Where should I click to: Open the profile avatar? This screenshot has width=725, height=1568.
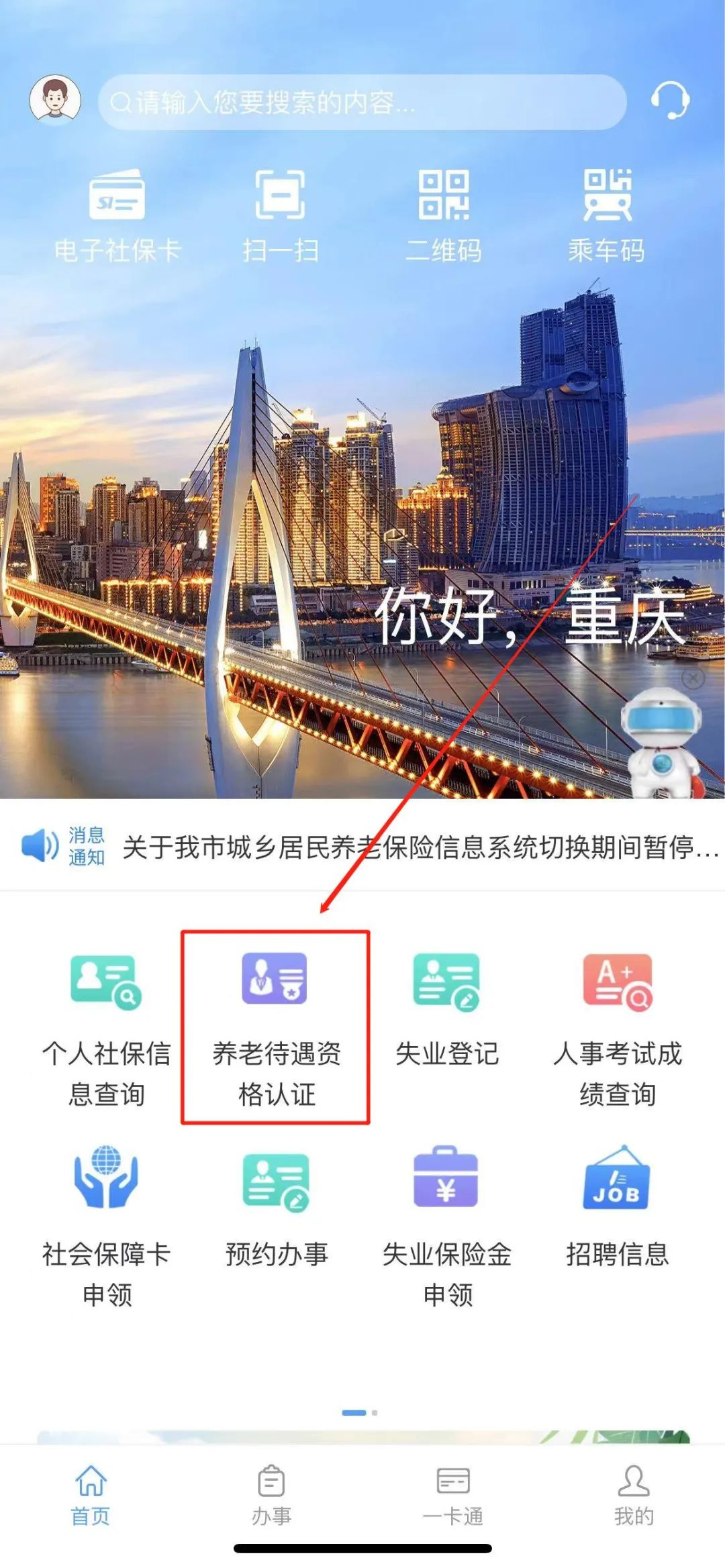coord(55,101)
